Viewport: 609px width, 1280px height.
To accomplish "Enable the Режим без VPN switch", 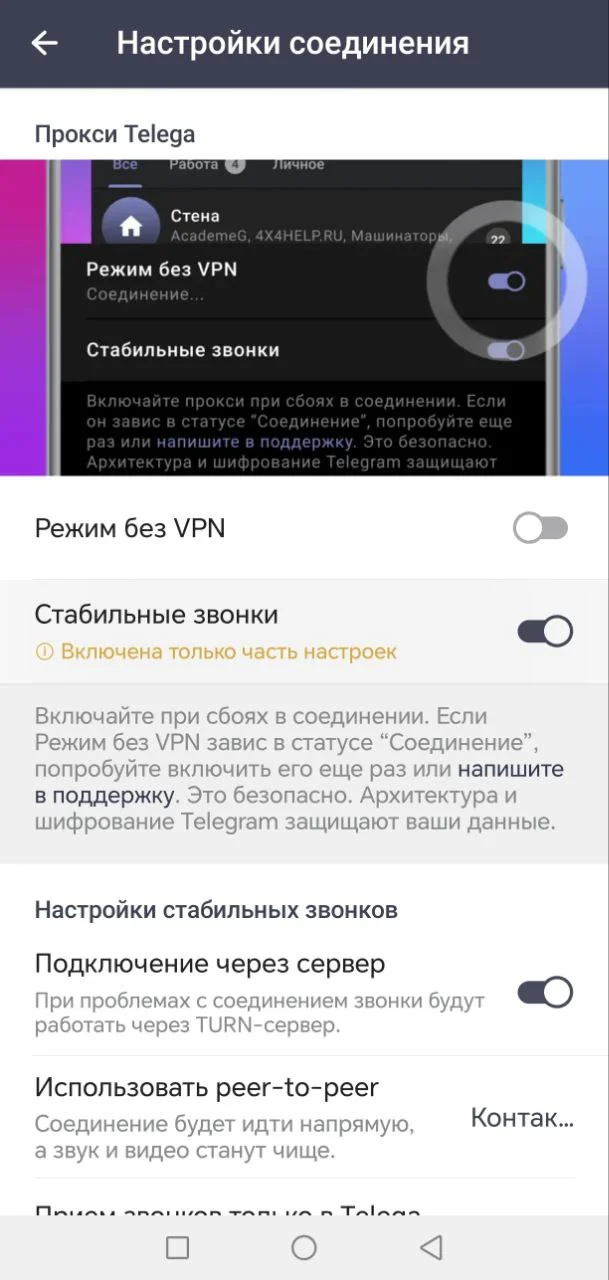I will [x=541, y=529].
